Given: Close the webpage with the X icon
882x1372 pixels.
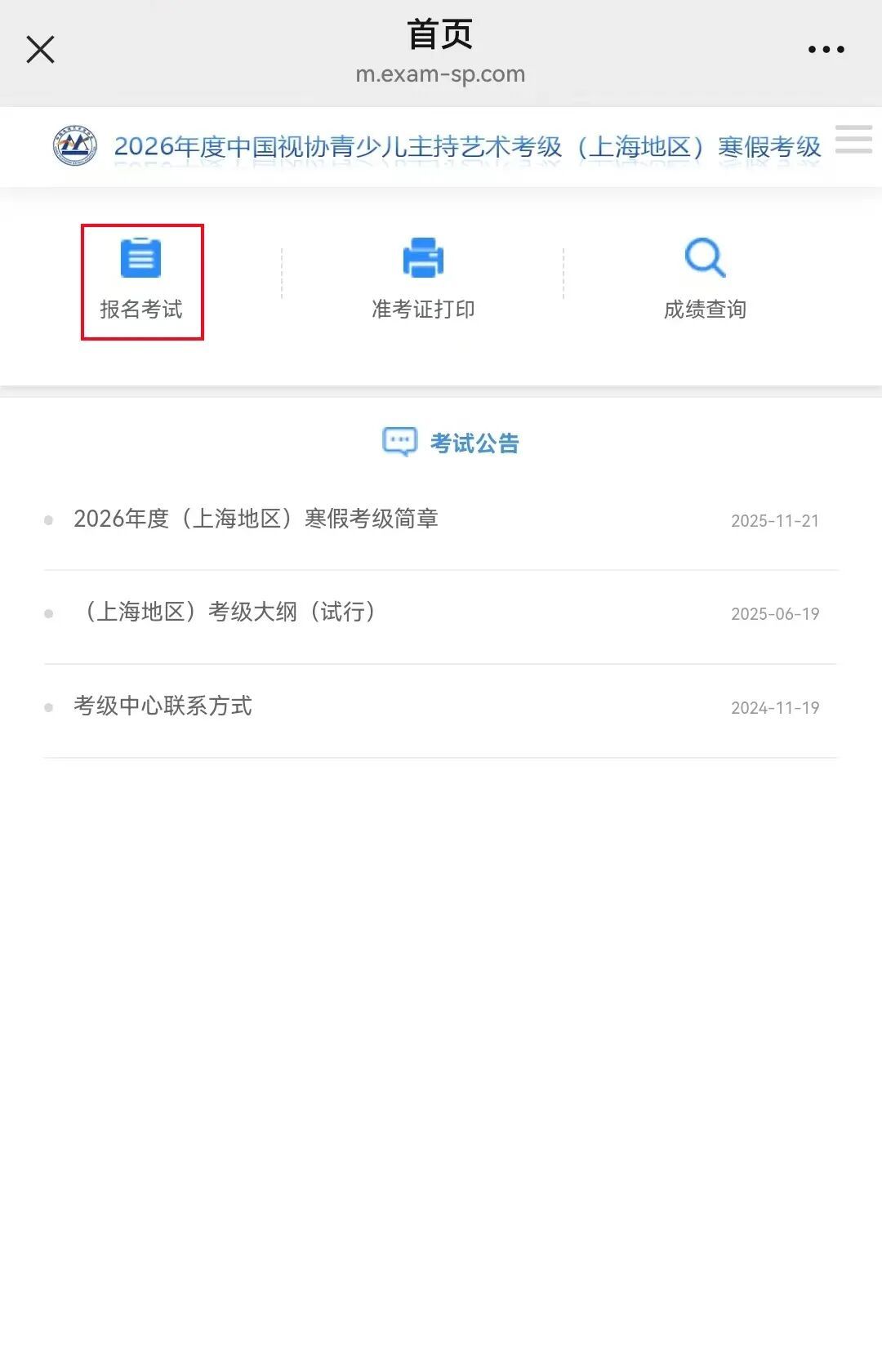Looking at the screenshot, I should tap(40, 50).
